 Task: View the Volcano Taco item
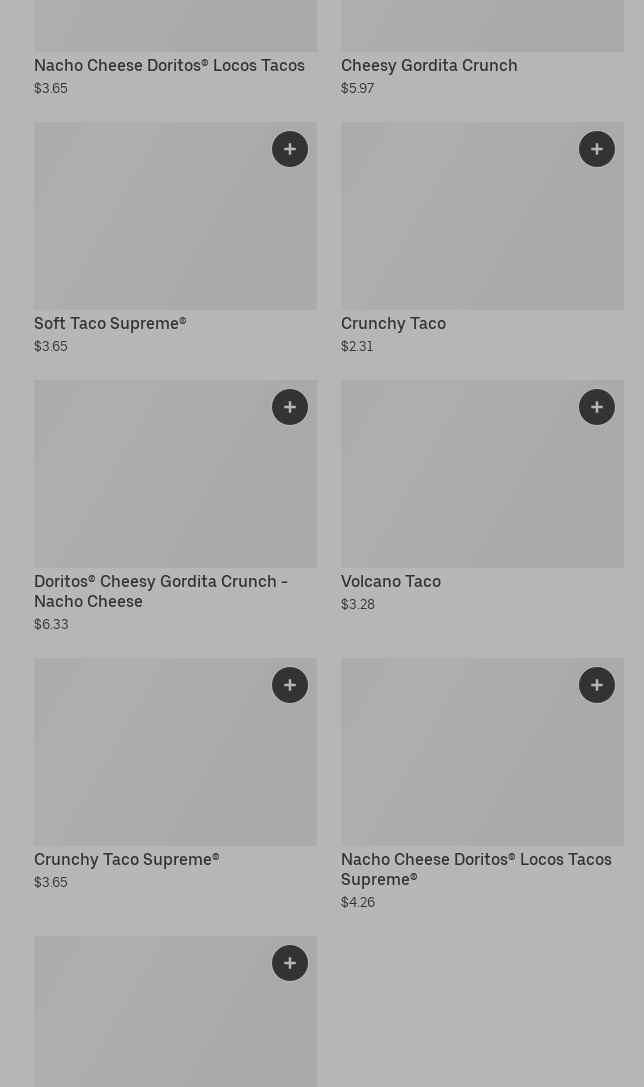coord(390,581)
